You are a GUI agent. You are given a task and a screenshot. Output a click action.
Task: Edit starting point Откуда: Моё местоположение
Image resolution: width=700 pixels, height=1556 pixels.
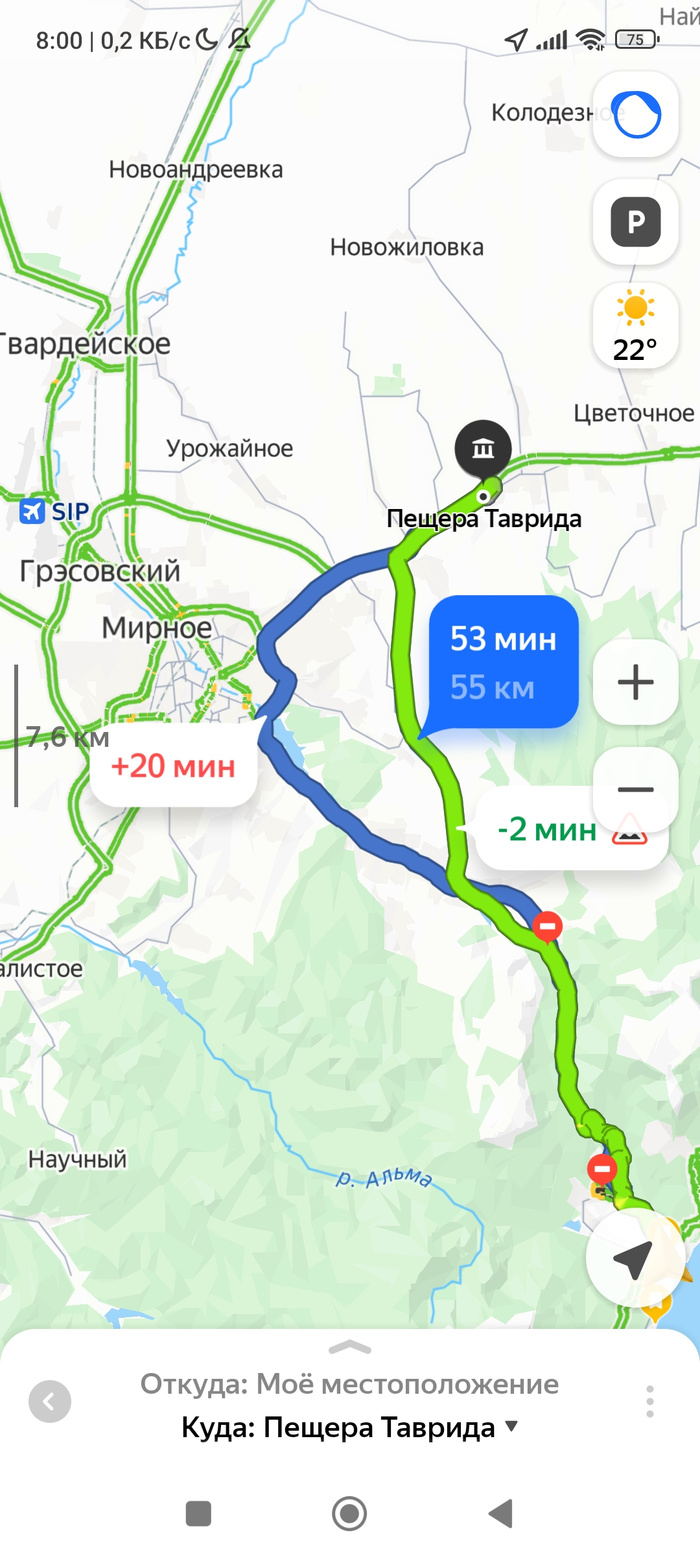click(349, 1384)
